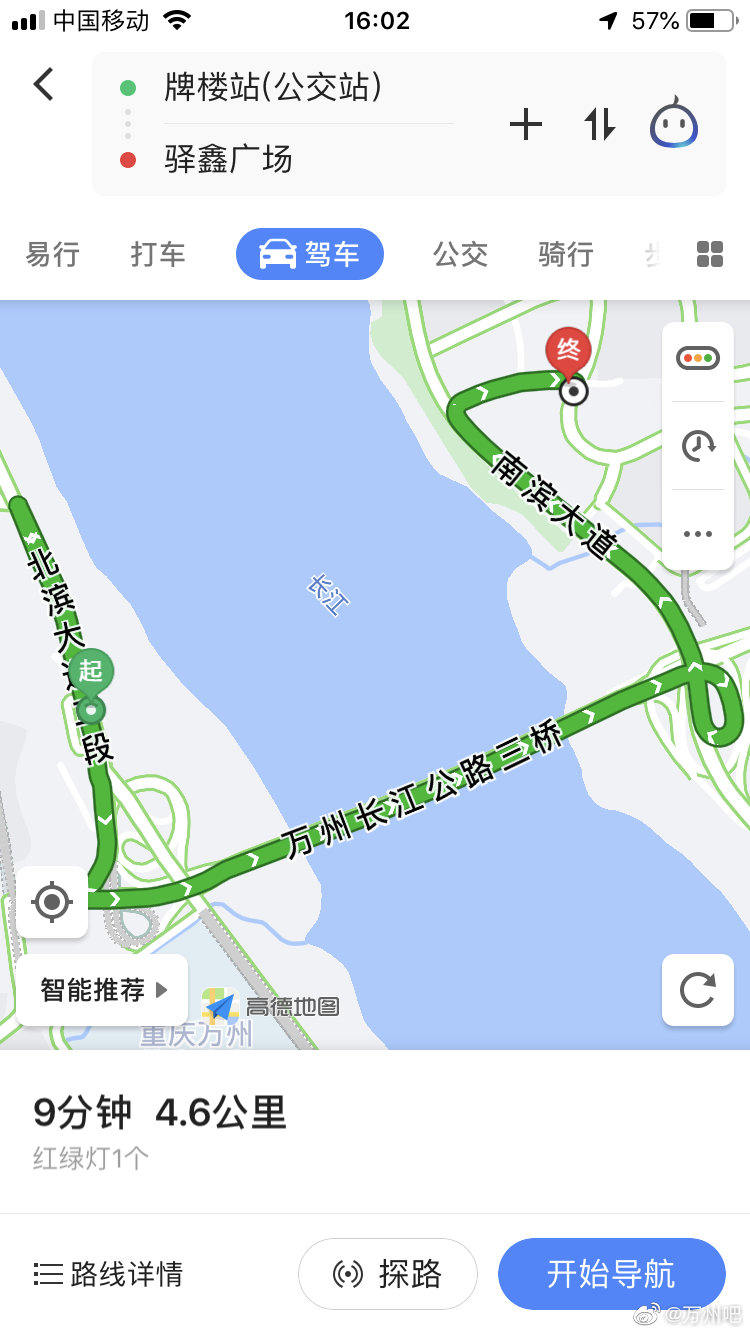The height and width of the screenshot is (1334, 750).
Task: Open the grid of all travel modes
Action: point(709,254)
